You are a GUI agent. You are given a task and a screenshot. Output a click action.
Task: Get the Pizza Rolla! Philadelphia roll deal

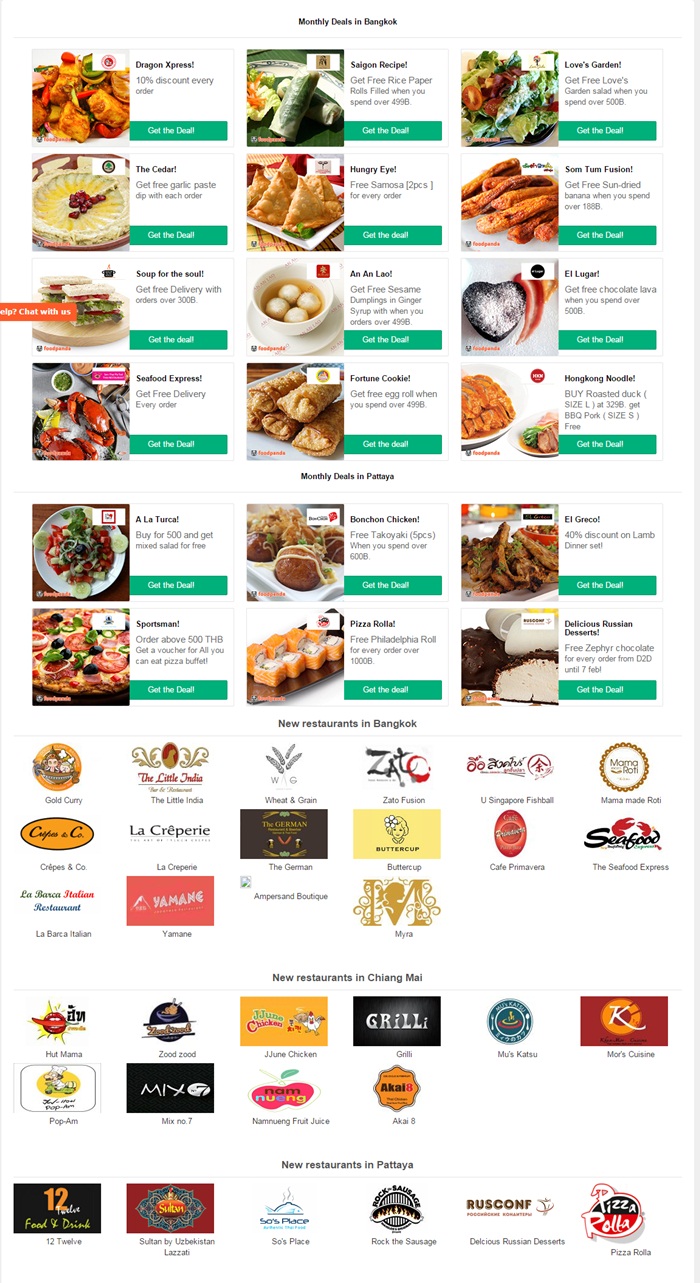coord(385,690)
